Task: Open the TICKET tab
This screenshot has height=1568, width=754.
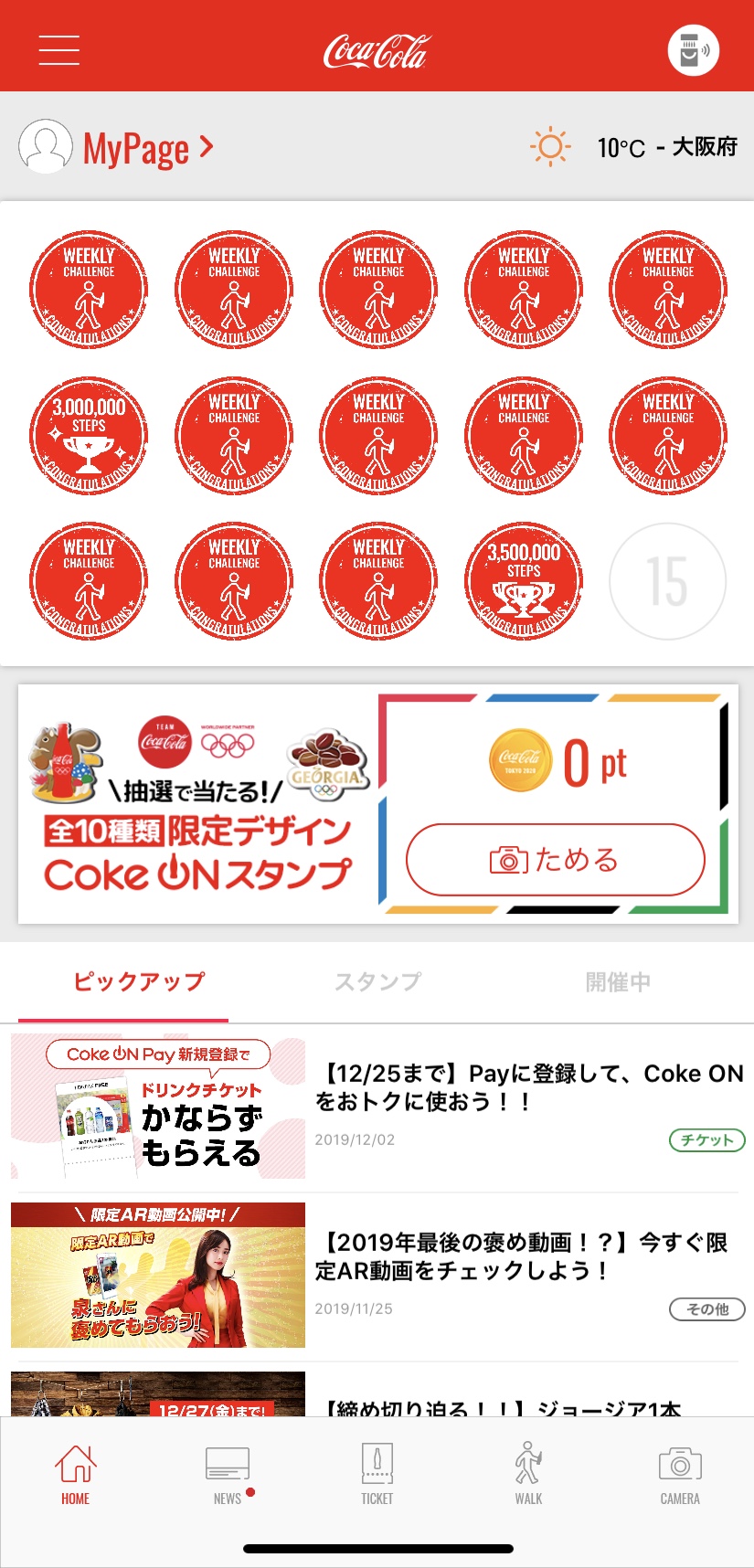Action: [377, 1475]
